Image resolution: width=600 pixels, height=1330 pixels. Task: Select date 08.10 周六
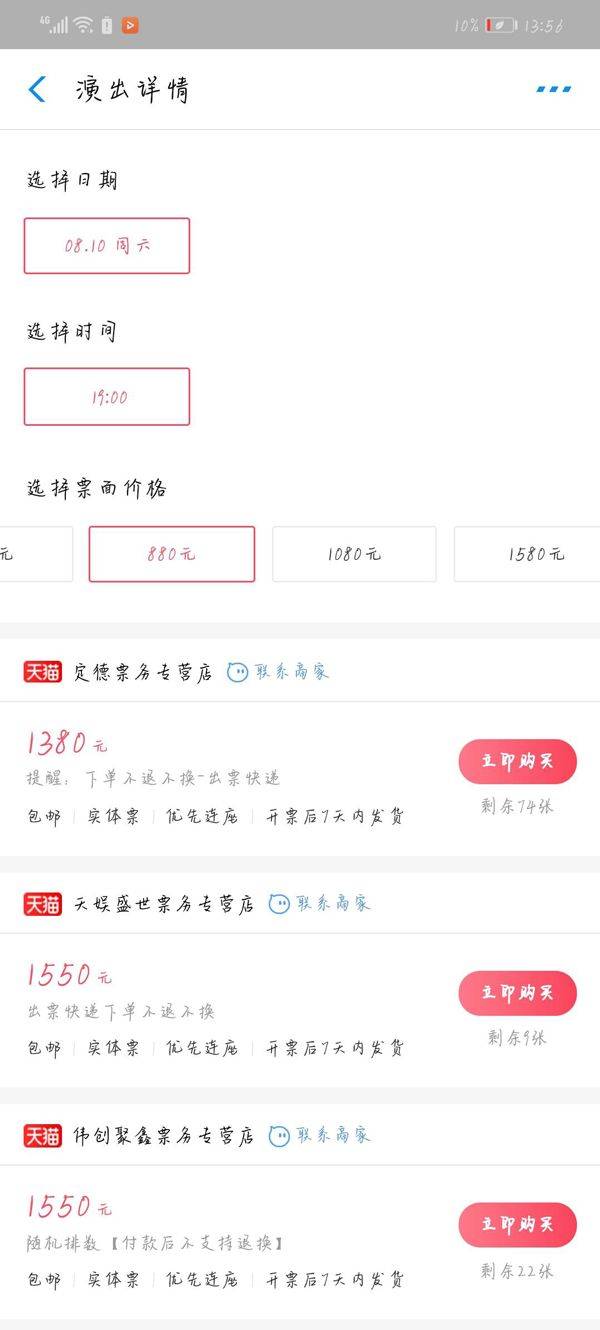coord(107,245)
